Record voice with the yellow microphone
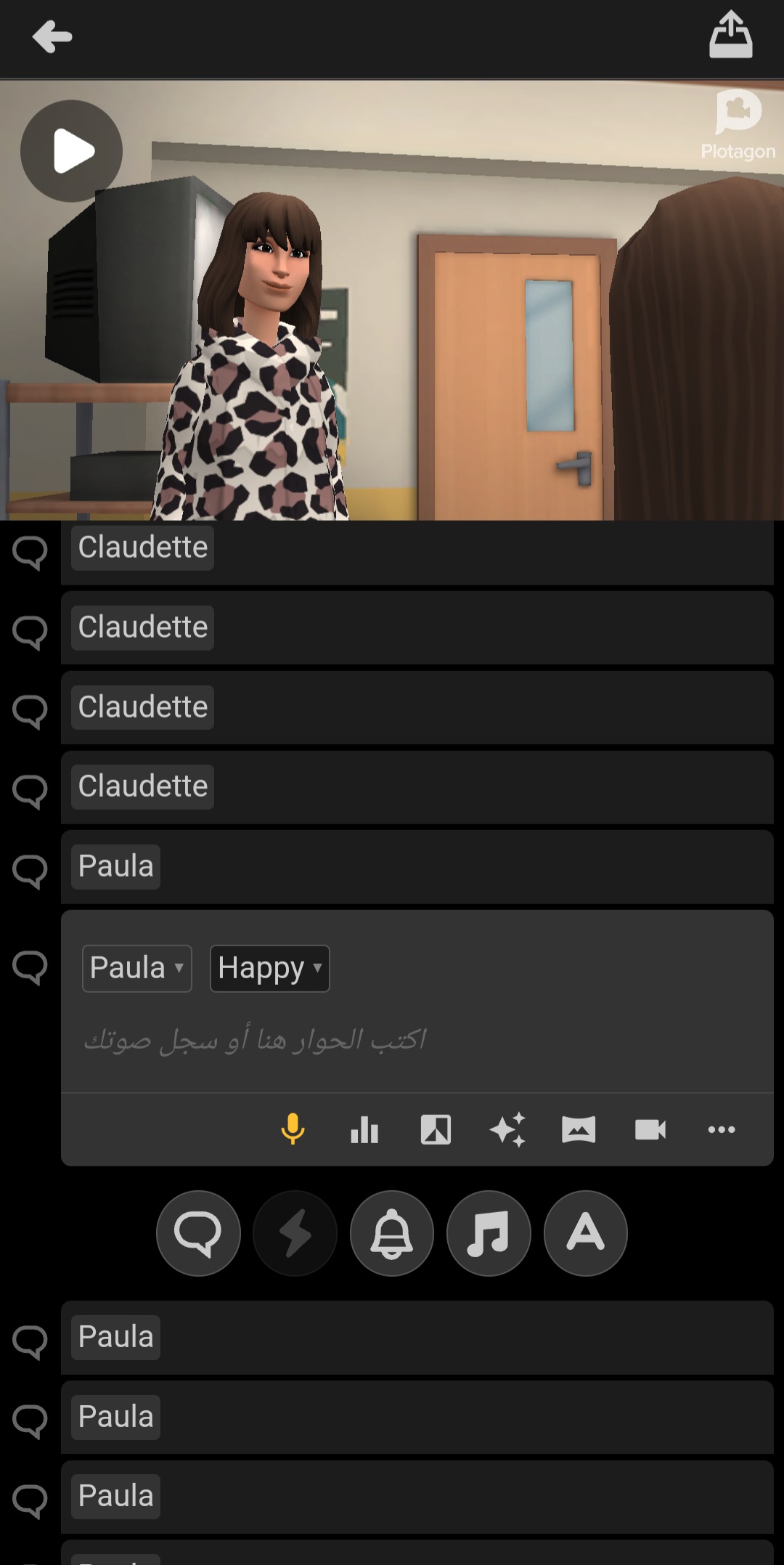This screenshot has width=784, height=1565. point(293,1129)
